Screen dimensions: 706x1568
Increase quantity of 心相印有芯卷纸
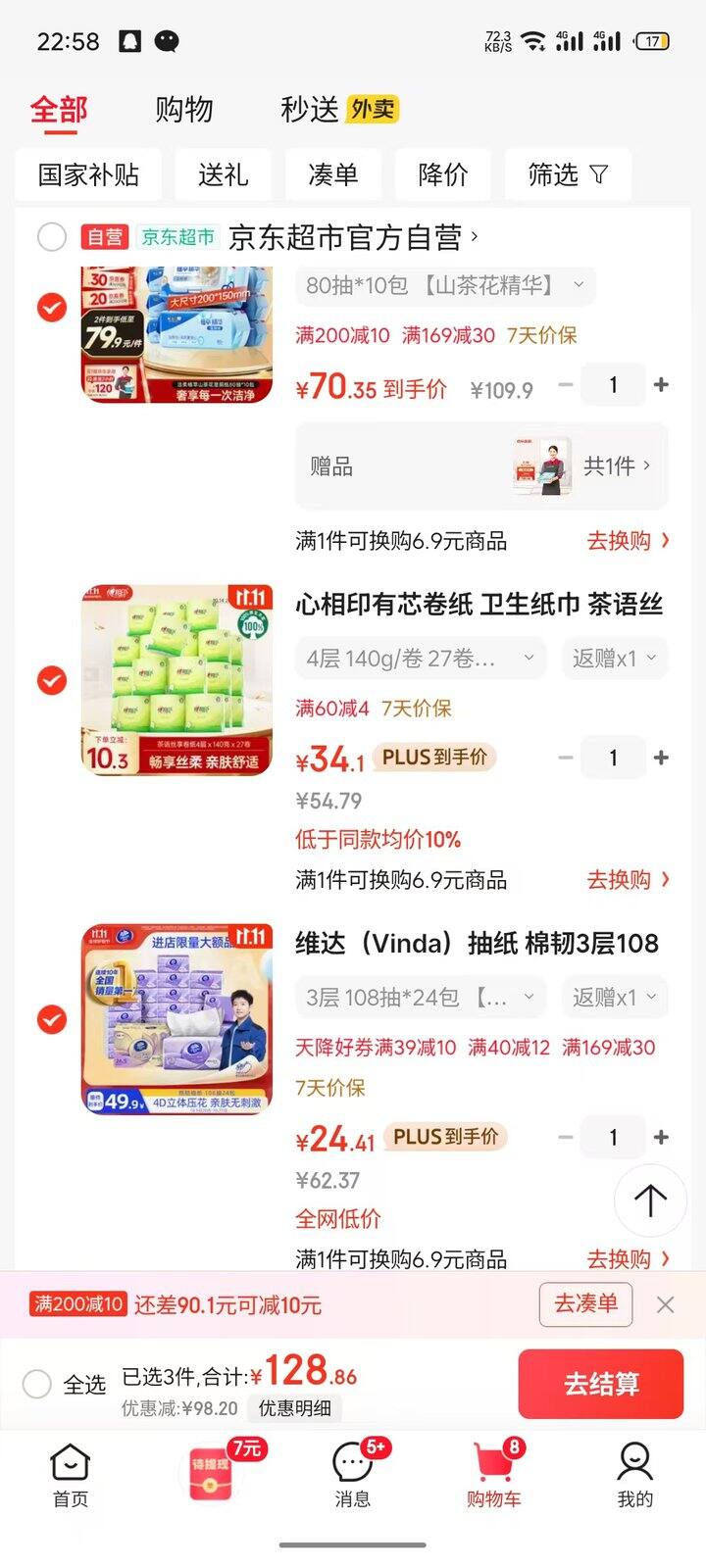click(x=661, y=758)
